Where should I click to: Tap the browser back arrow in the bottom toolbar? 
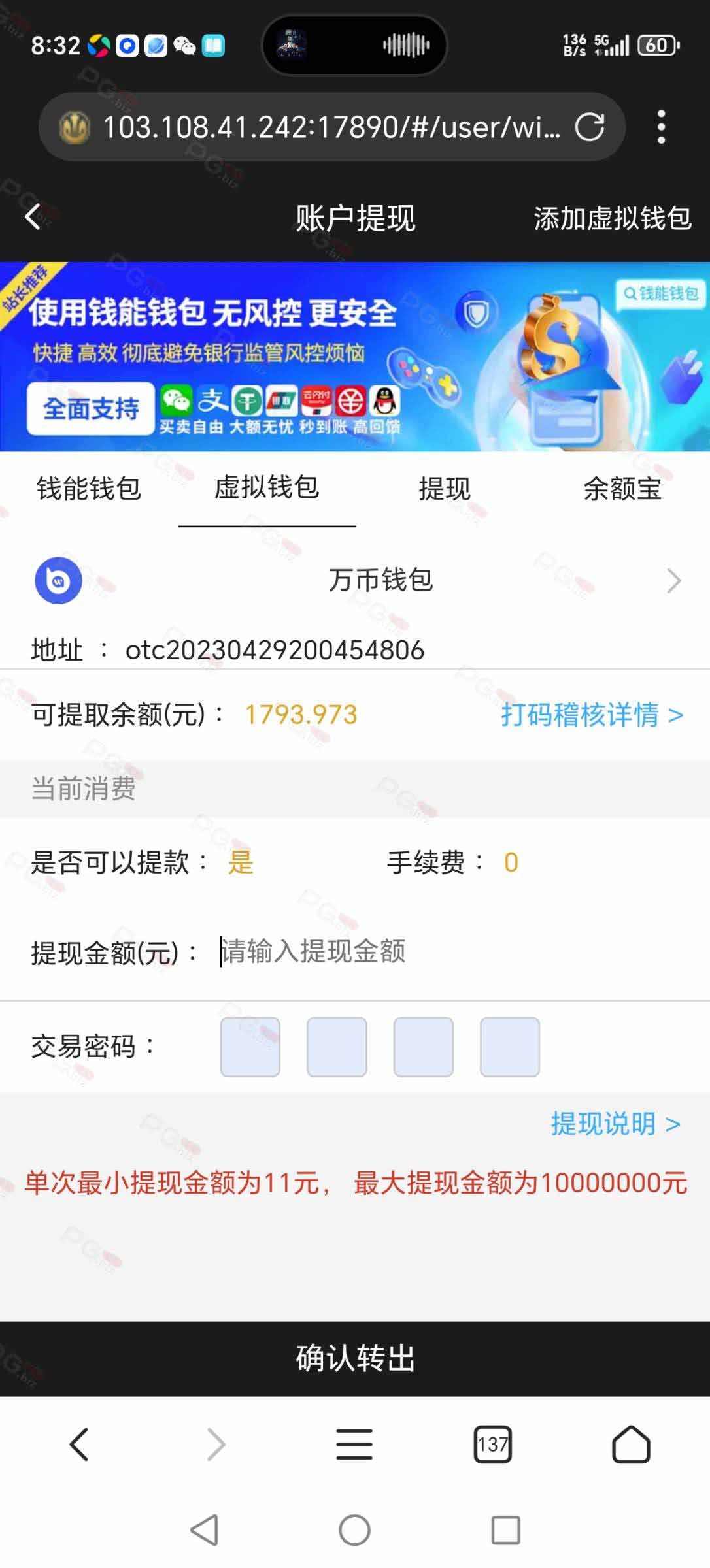[79, 1444]
